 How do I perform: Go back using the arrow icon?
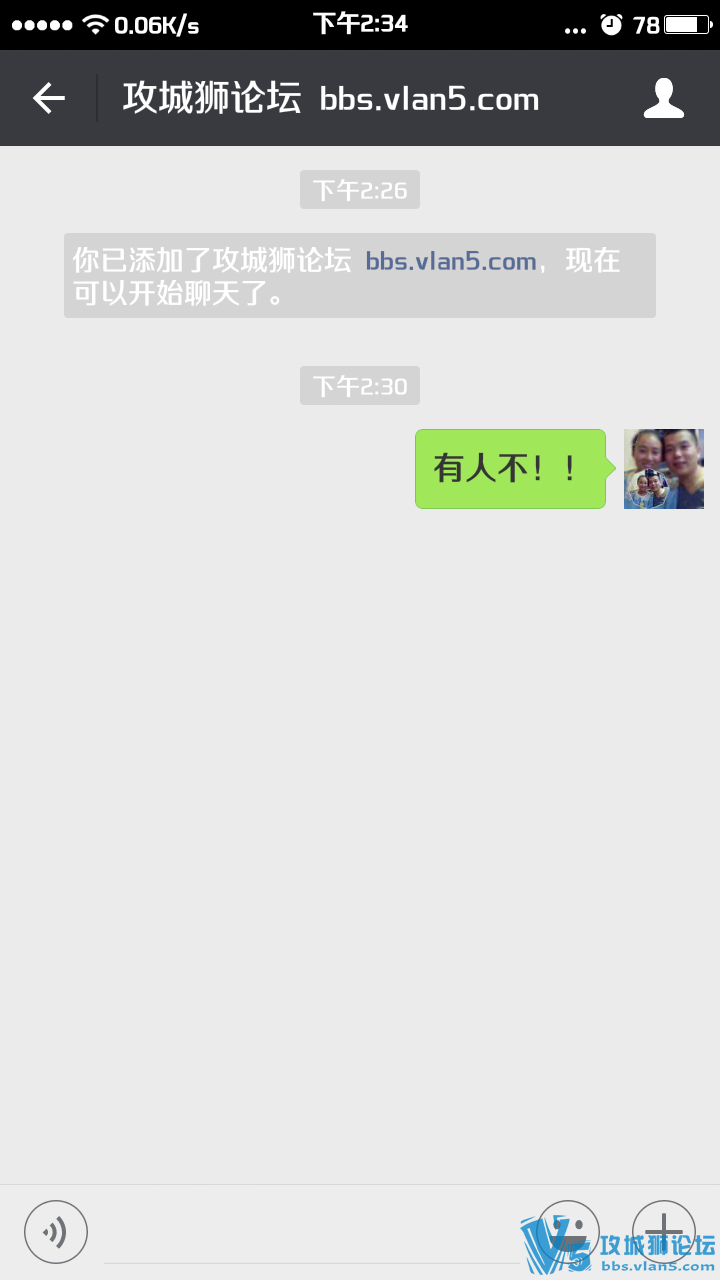coord(48,98)
